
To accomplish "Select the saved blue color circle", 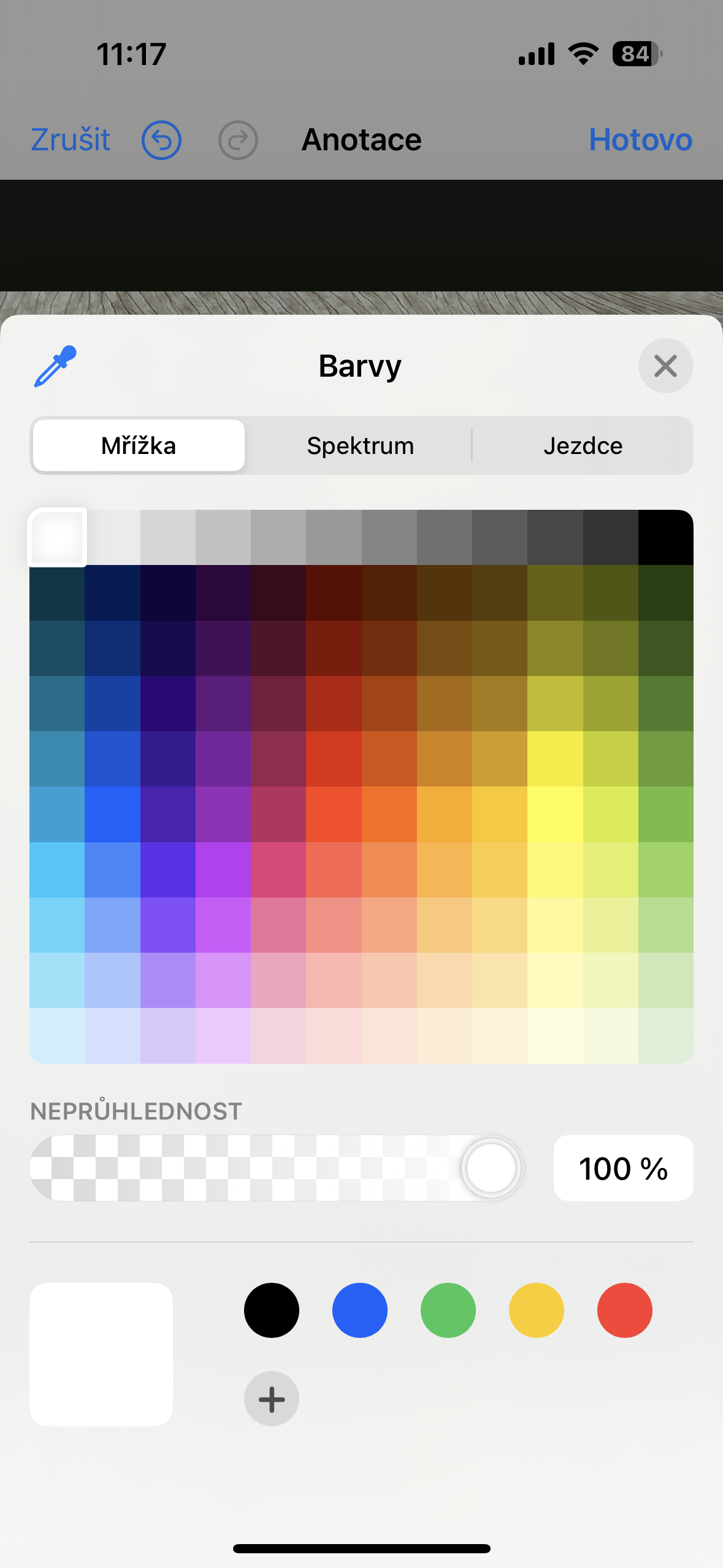I will click(x=359, y=1310).
